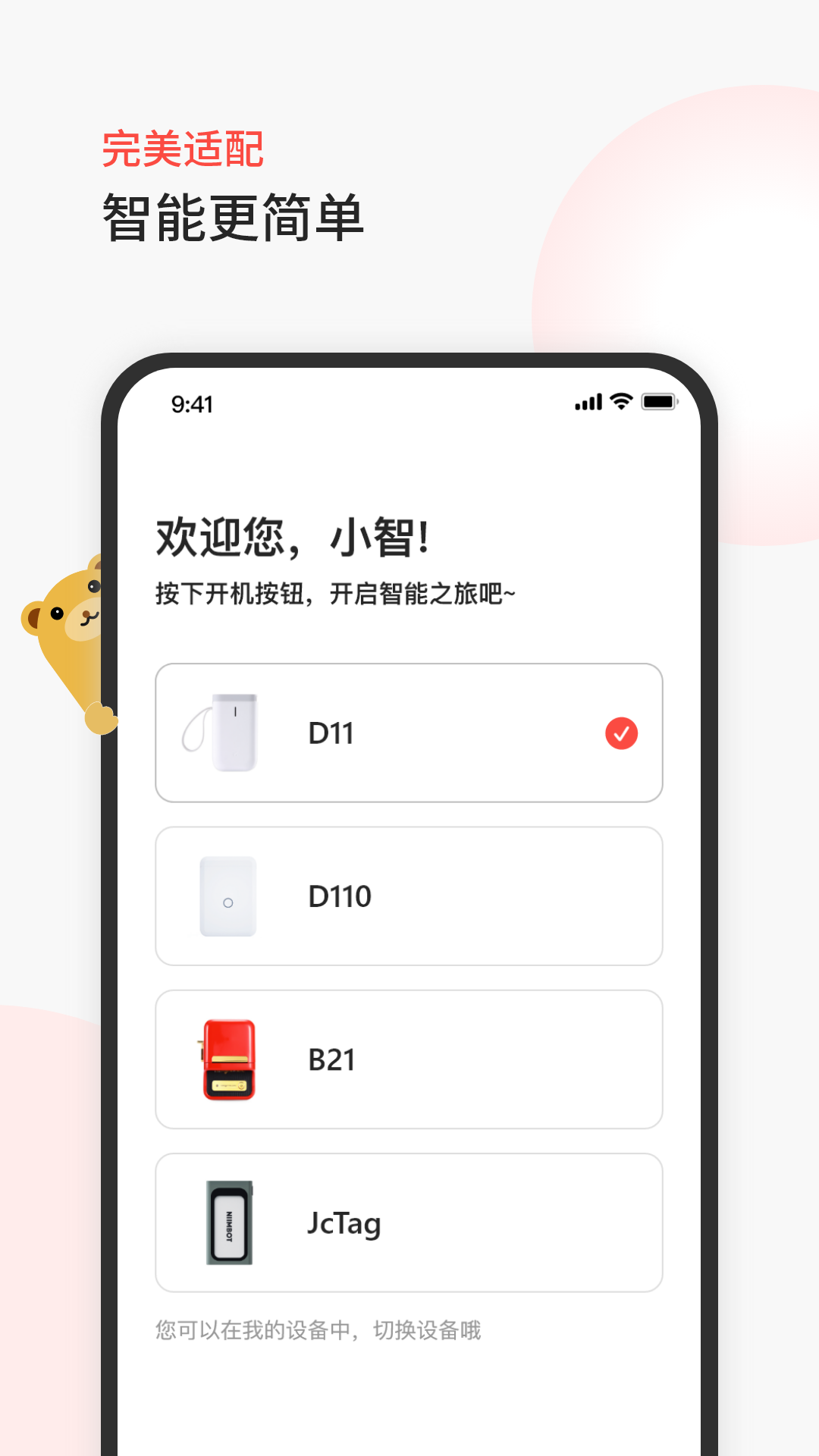Mark the B21 device as selected
The width and height of the screenshot is (819, 1456).
coord(409,1059)
